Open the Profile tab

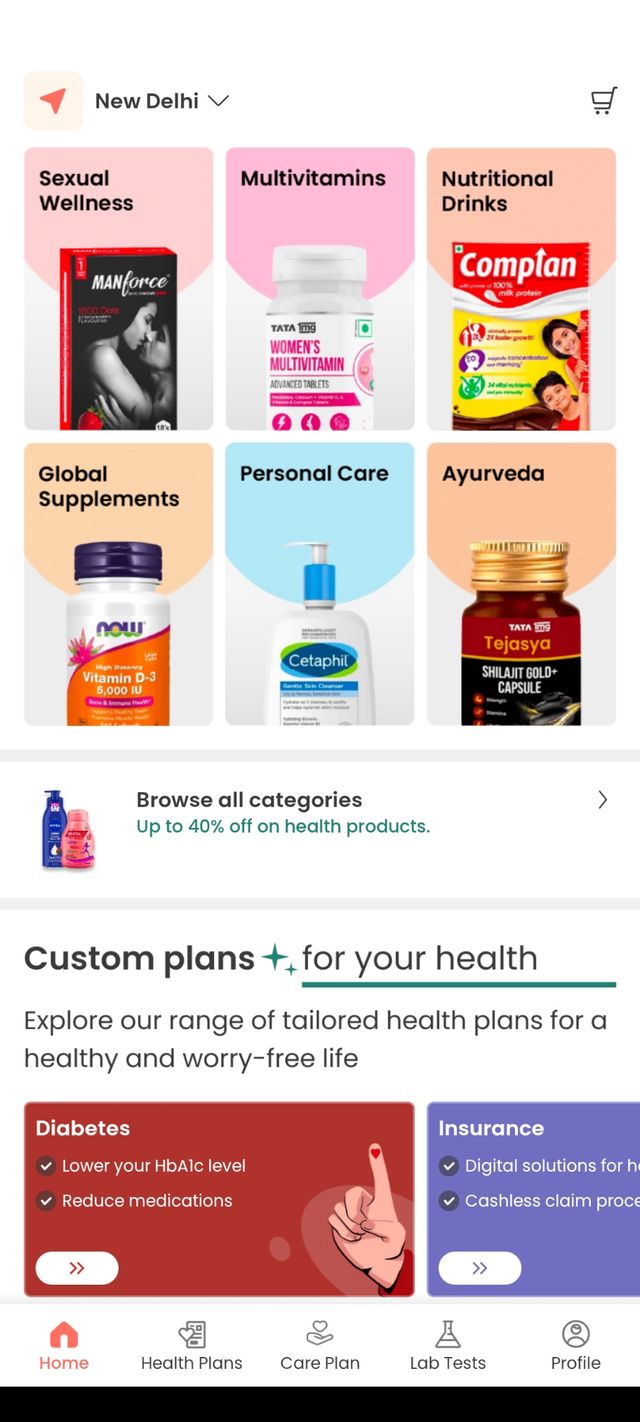click(x=576, y=1345)
